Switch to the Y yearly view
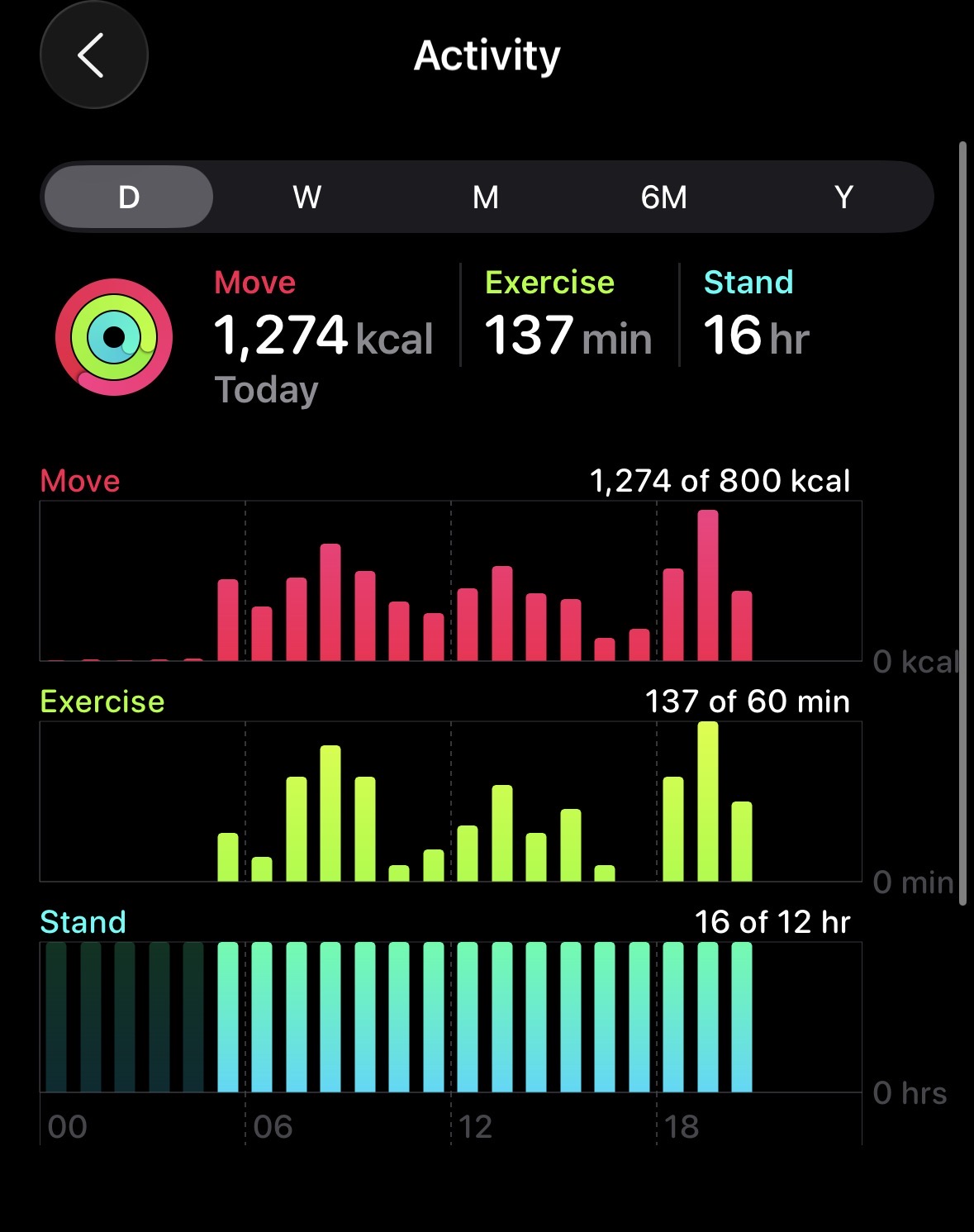Screen dimensions: 974x1232 click(x=843, y=197)
